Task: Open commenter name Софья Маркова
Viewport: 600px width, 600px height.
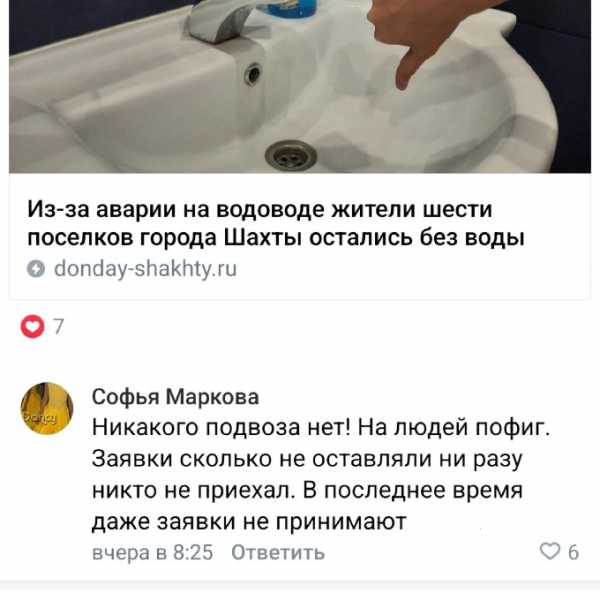Action: [x=175, y=395]
